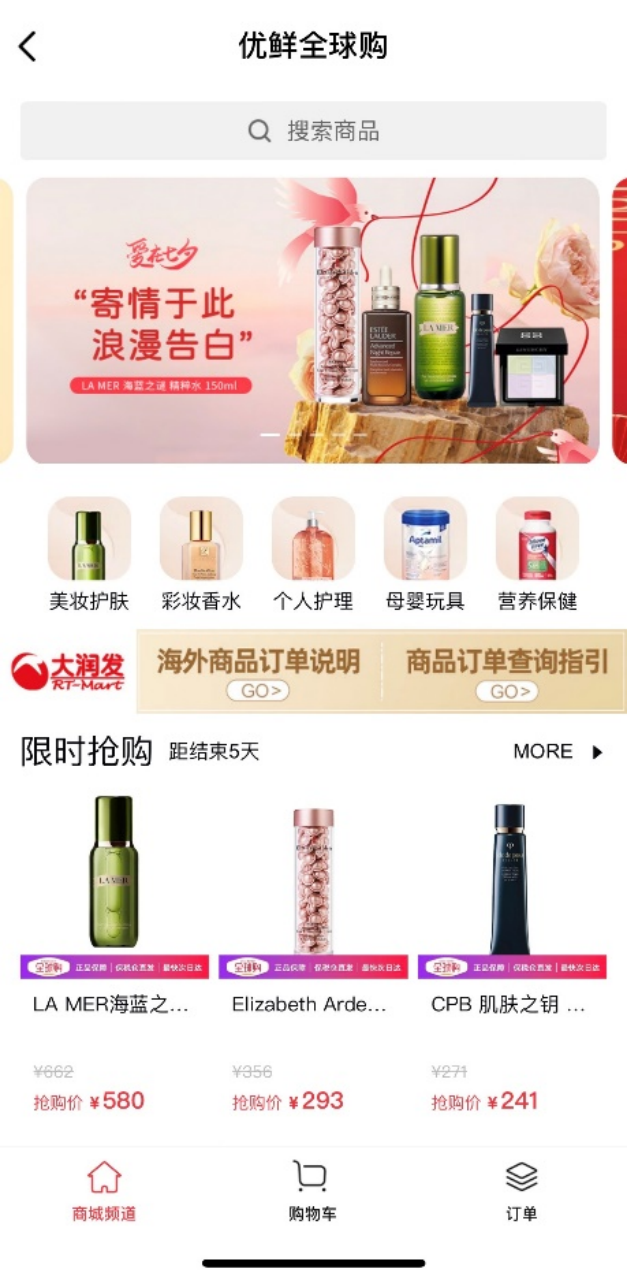Viewport: 627px width, 1280px height.
Task: Go back using the top-left arrow
Action: tap(28, 46)
